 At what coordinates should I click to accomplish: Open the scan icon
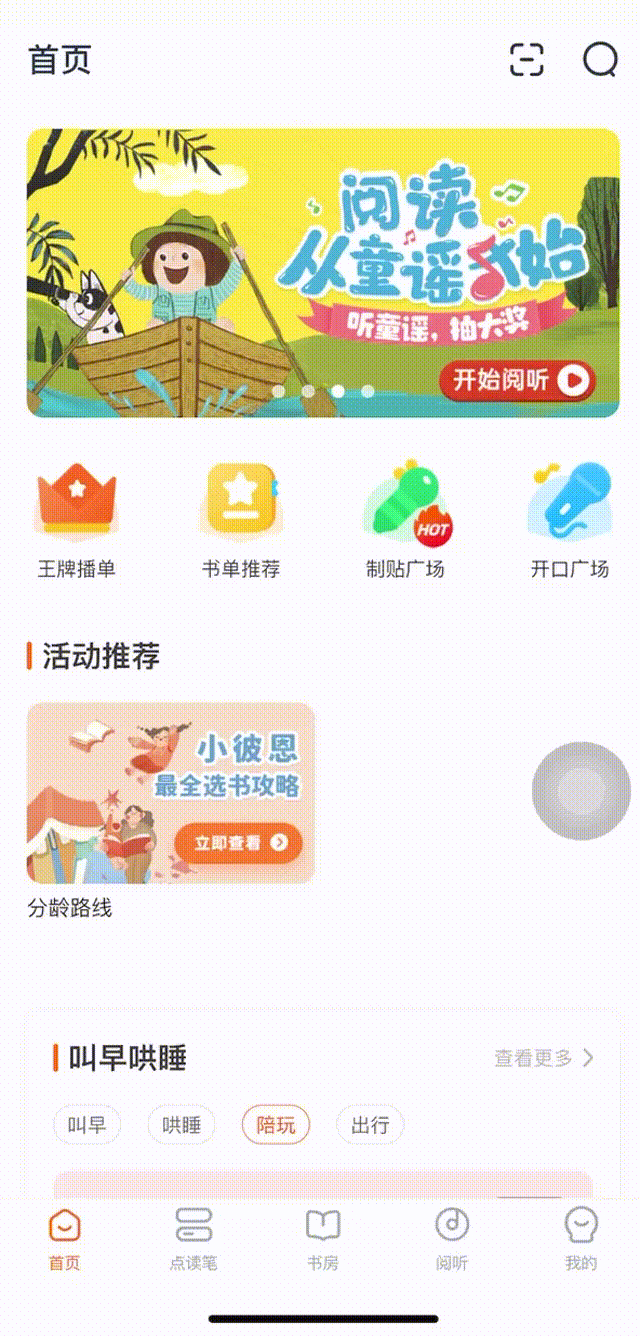point(527,60)
